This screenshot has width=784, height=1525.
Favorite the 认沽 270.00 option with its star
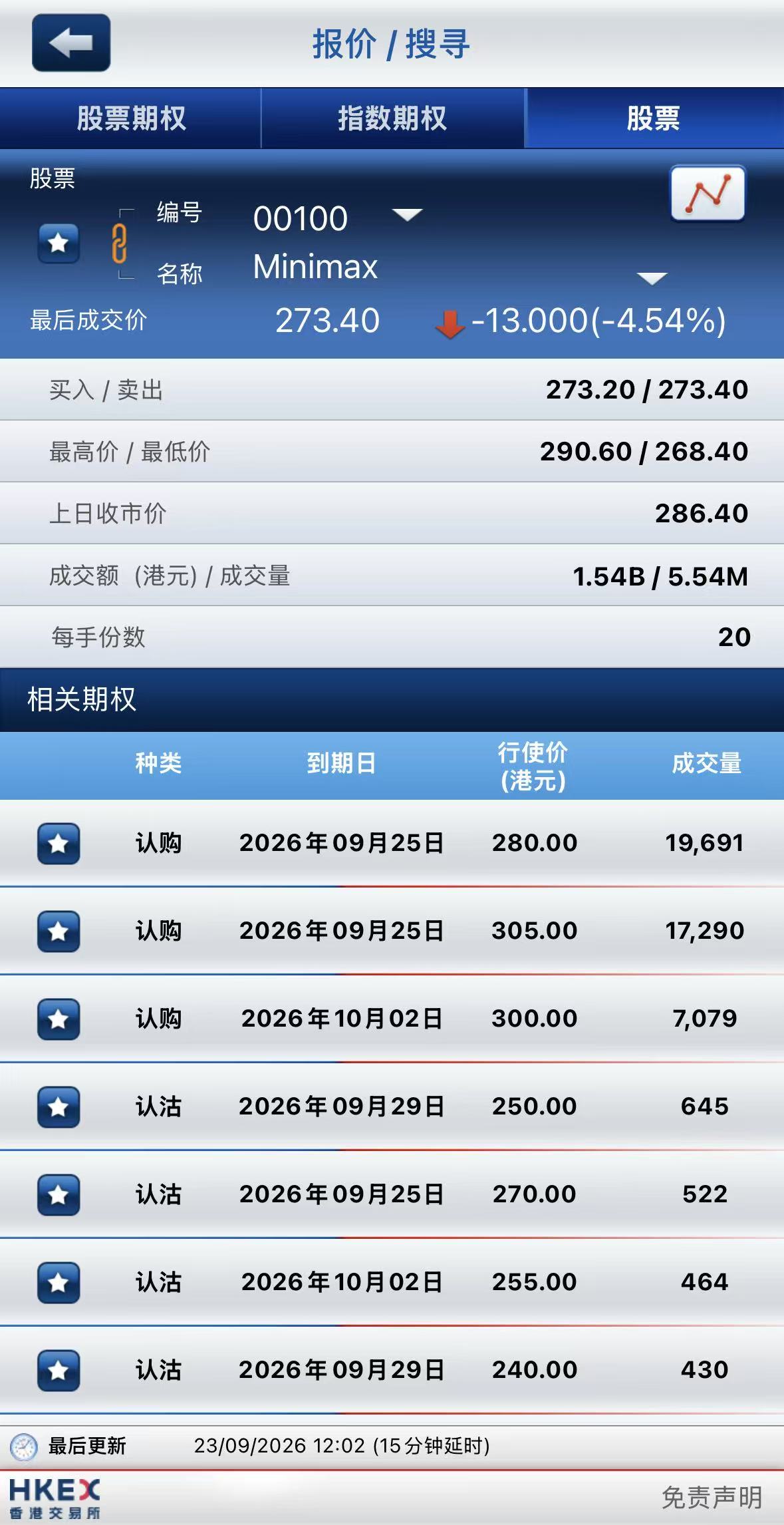pyautogui.click(x=59, y=1195)
